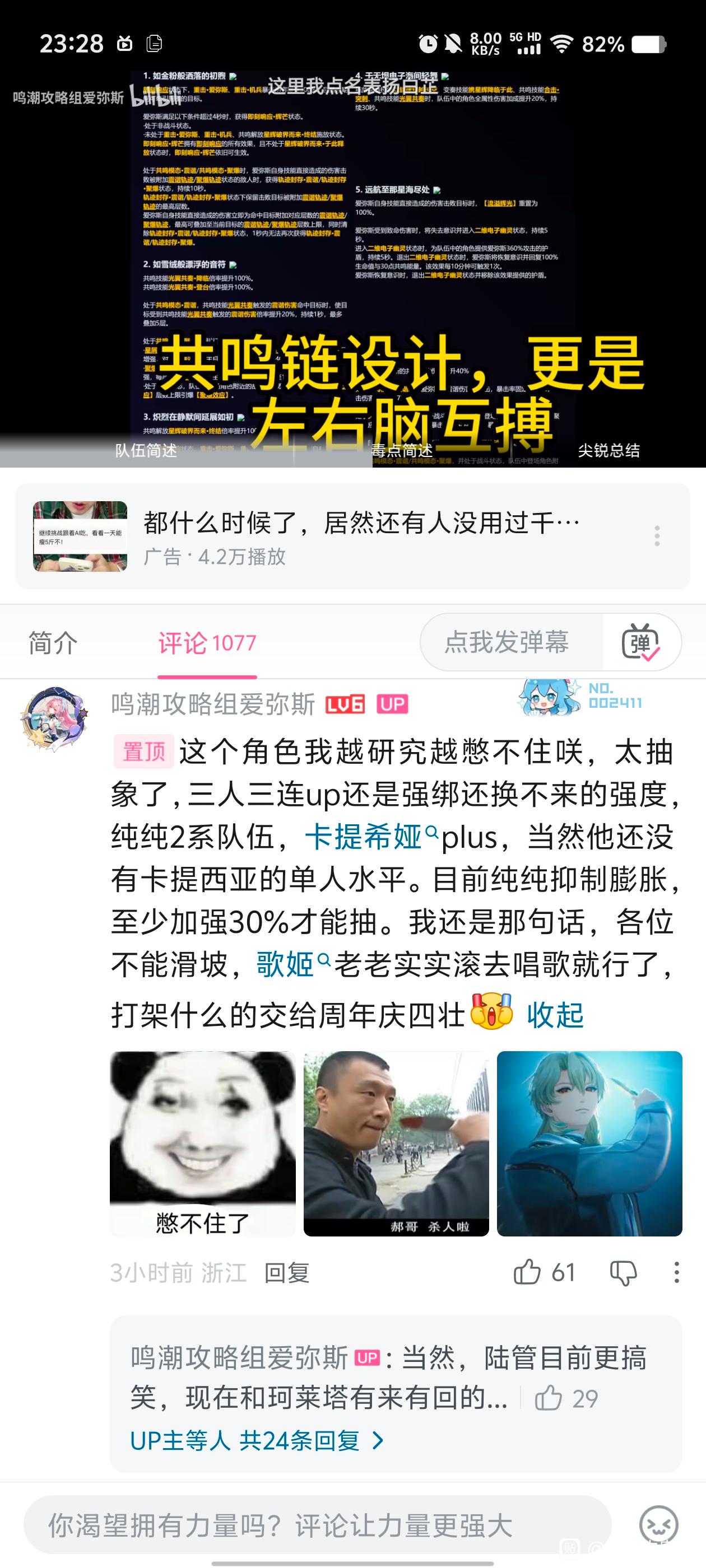
Task: Toggle the danmaku display switch
Action: tap(640, 642)
